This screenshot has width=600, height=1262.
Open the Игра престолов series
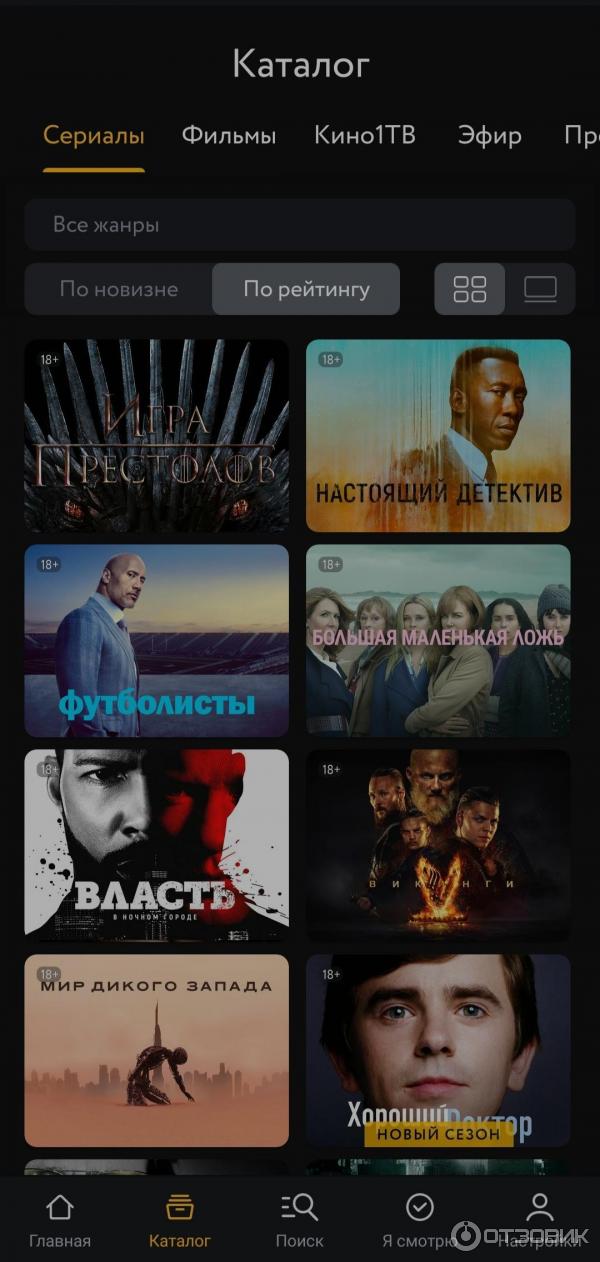pyautogui.click(x=157, y=436)
